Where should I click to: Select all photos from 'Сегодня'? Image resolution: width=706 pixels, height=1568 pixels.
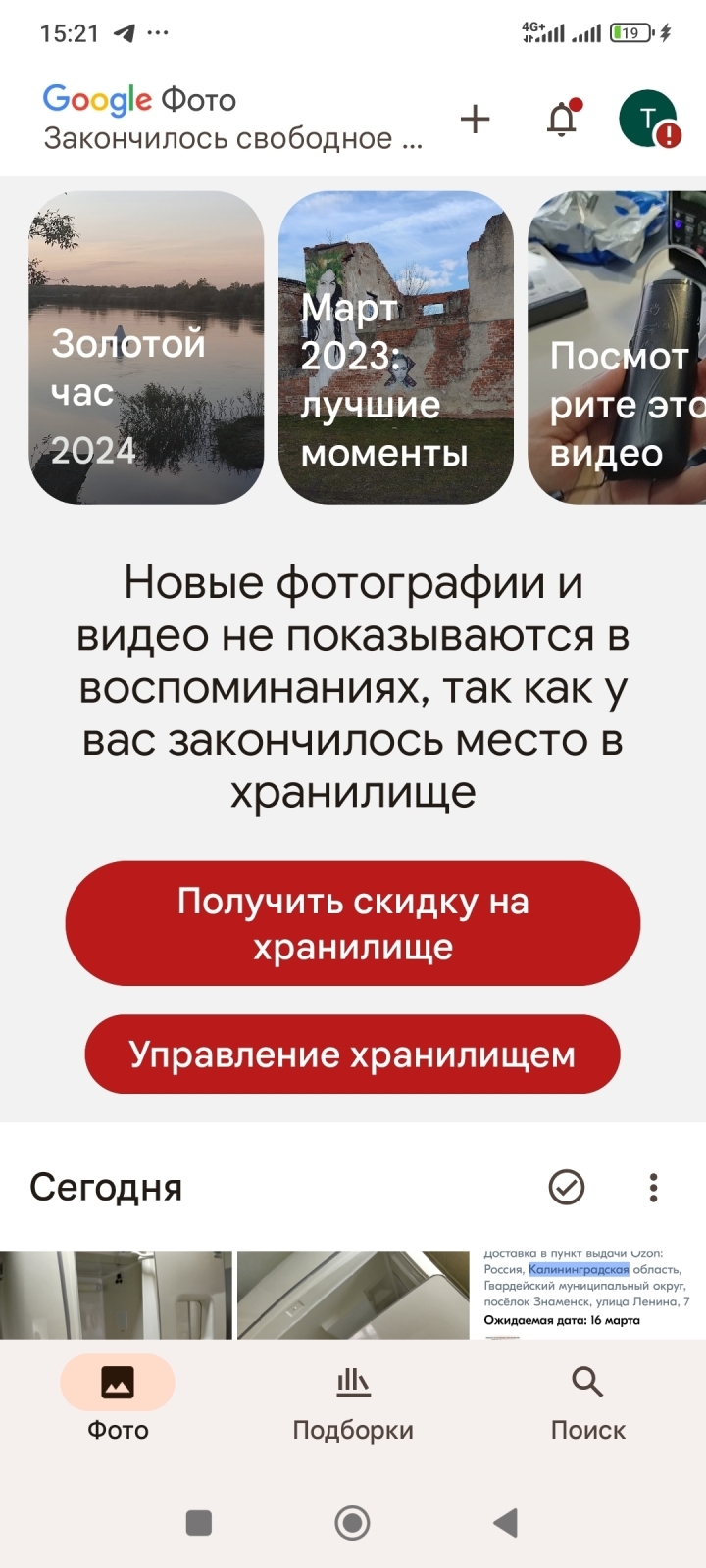click(566, 1187)
